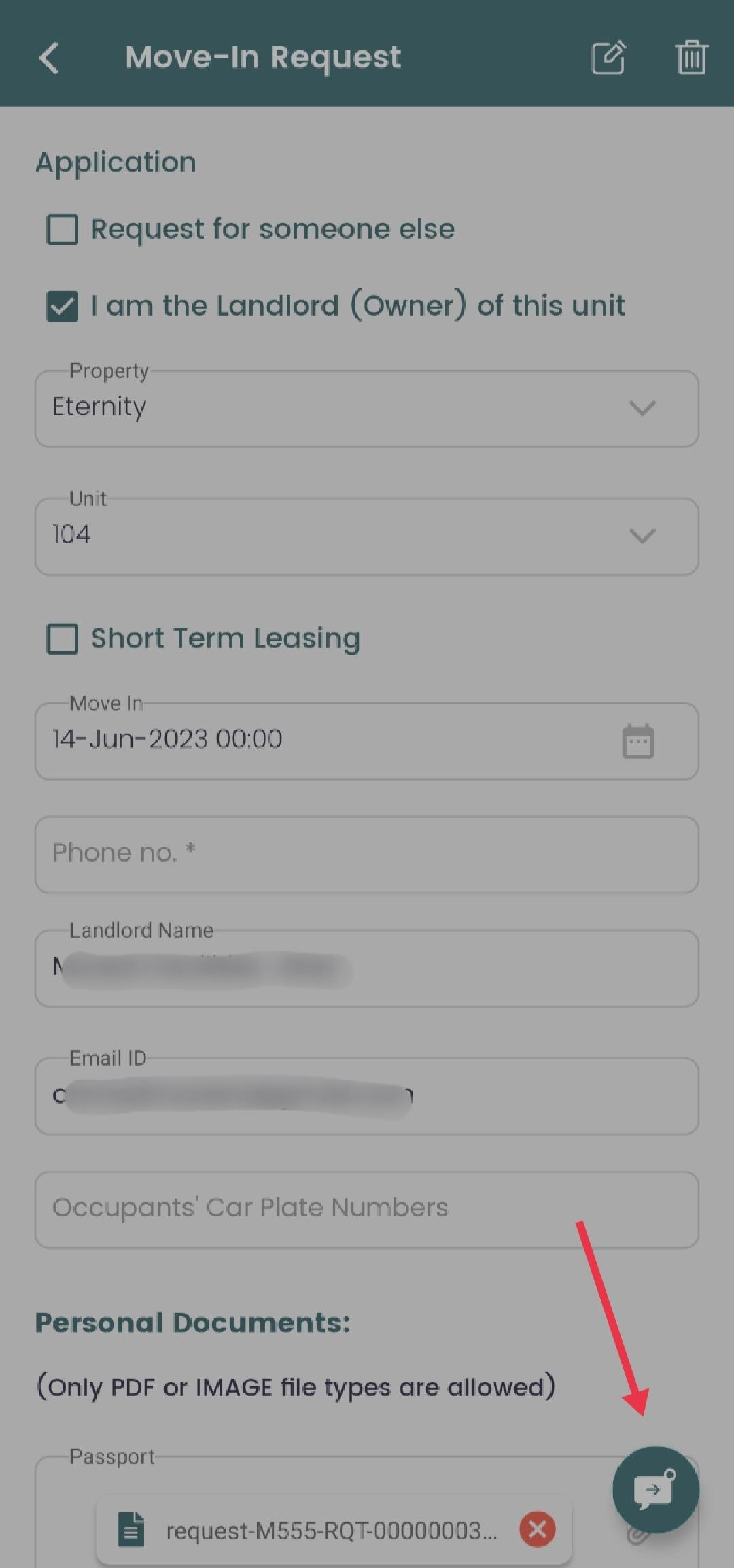Open the floating chat message button
The image size is (734, 1568).
(655, 1489)
